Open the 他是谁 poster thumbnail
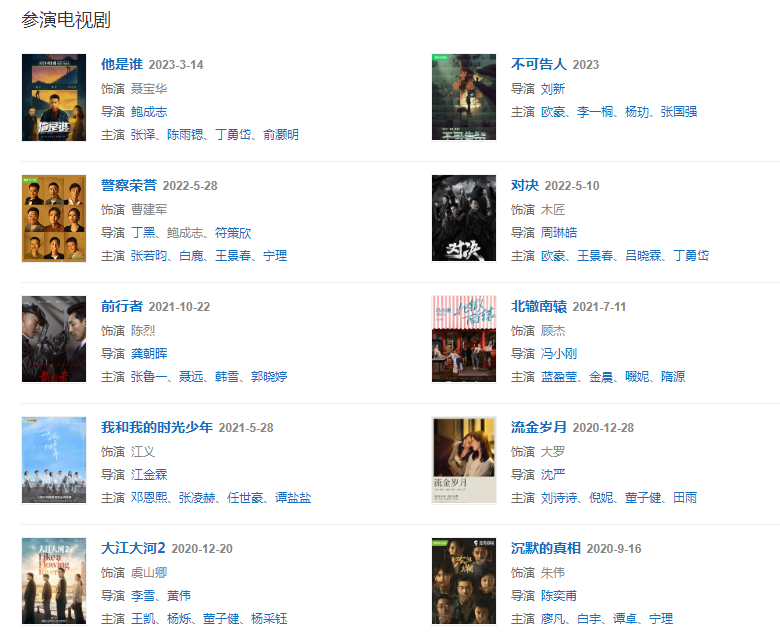 click(54, 98)
